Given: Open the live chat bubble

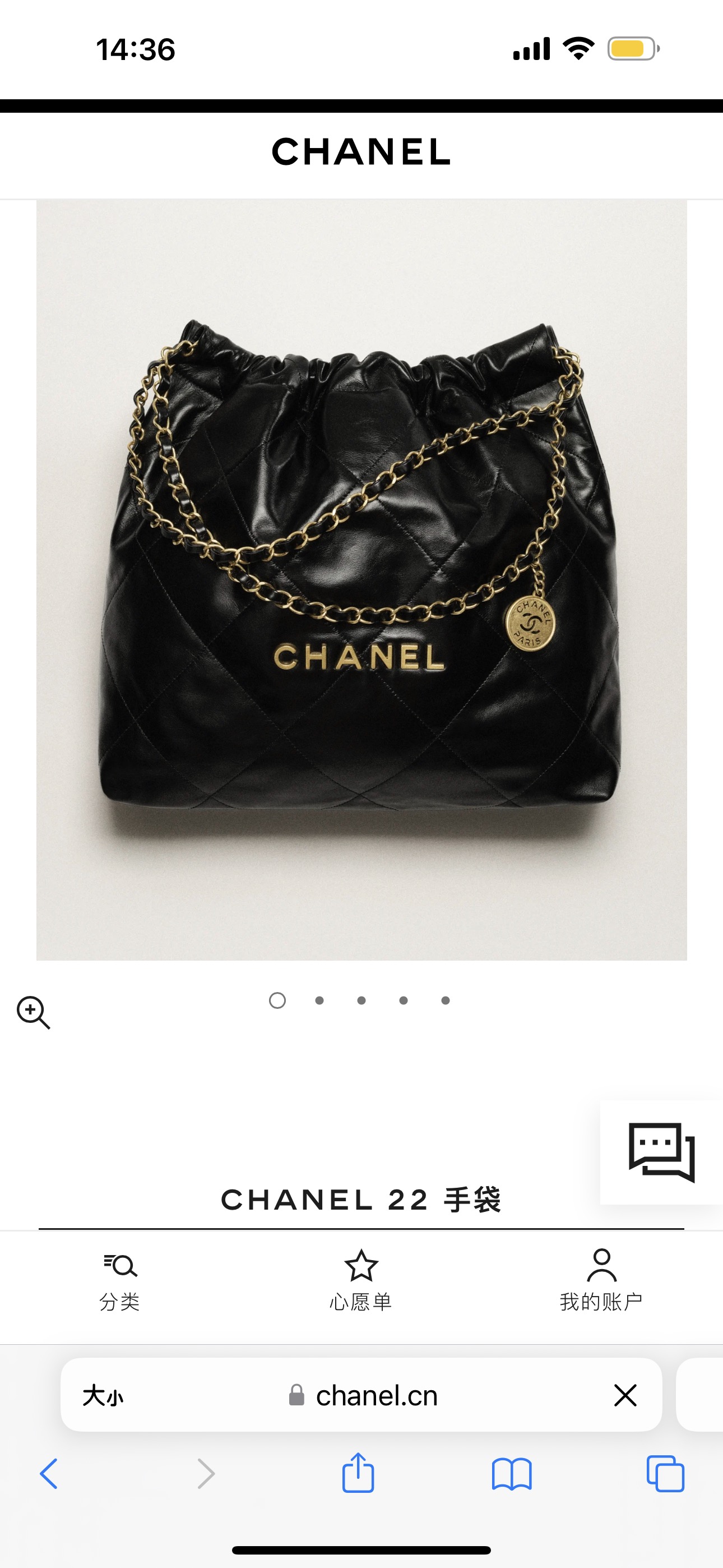Looking at the screenshot, I should [x=661, y=1152].
